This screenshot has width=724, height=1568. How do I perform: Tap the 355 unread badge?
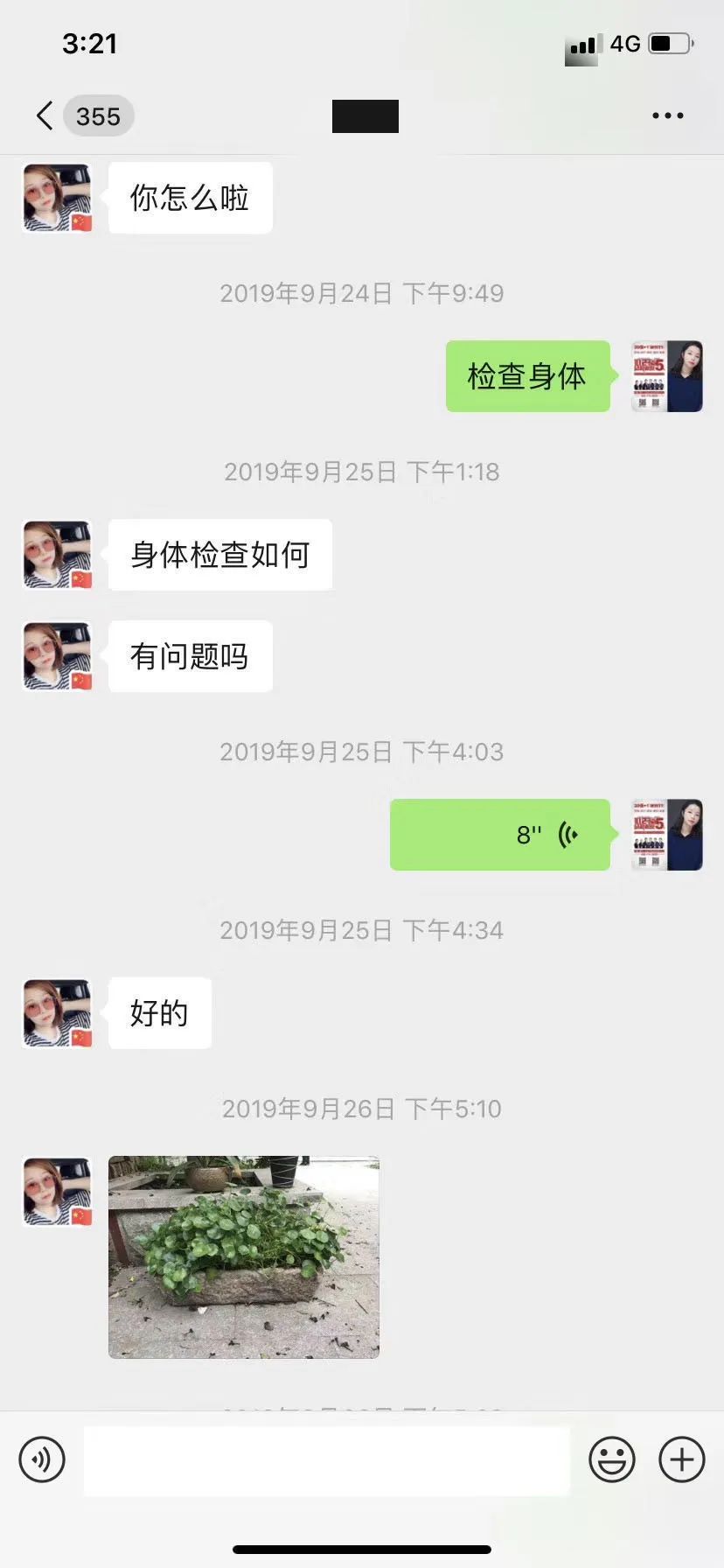(x=98, y=116)
